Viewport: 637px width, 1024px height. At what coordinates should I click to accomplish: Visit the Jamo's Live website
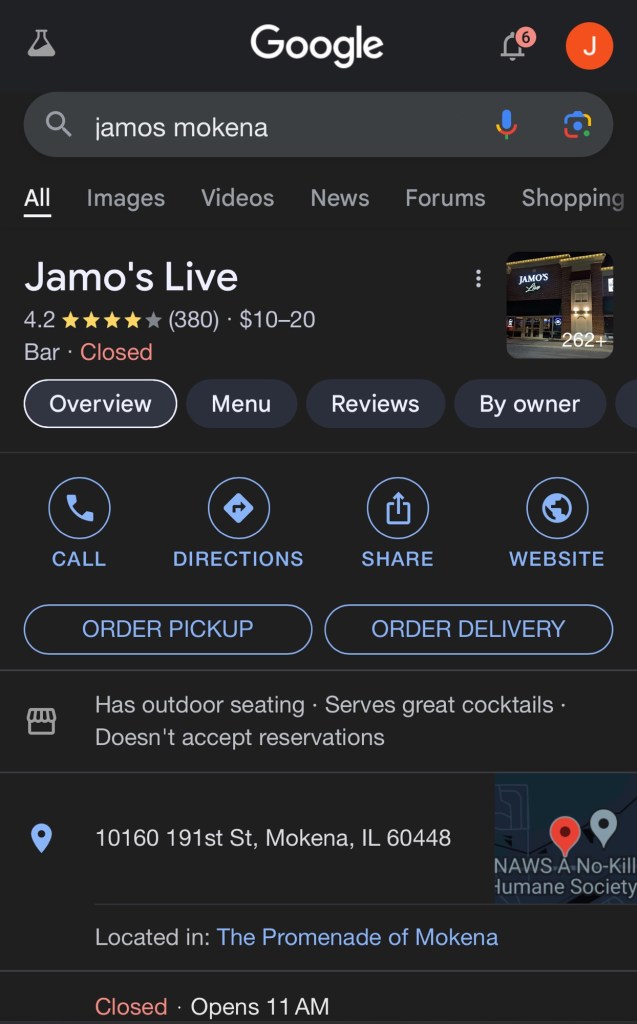point(556,523)
